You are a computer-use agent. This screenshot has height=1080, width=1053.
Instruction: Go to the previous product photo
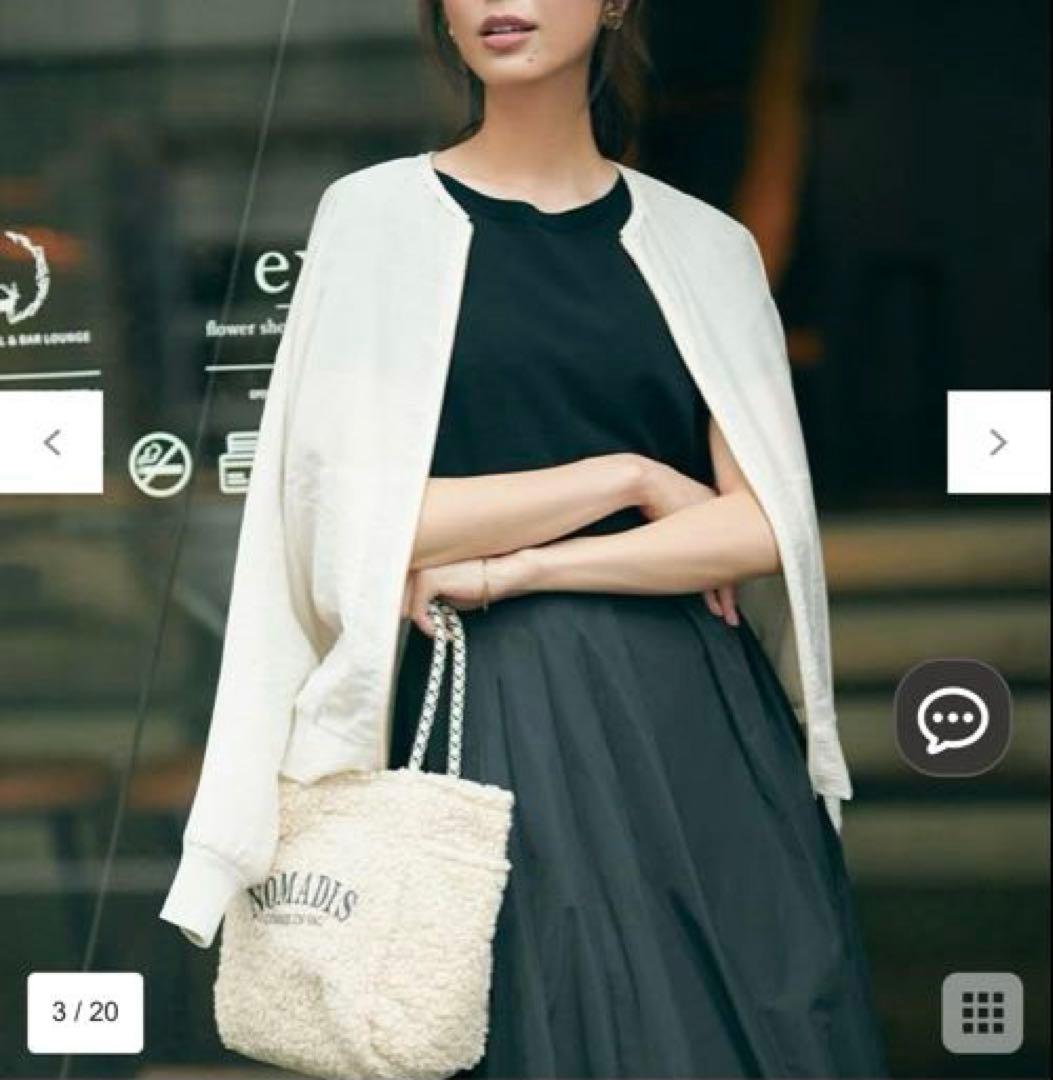(51, 442)
